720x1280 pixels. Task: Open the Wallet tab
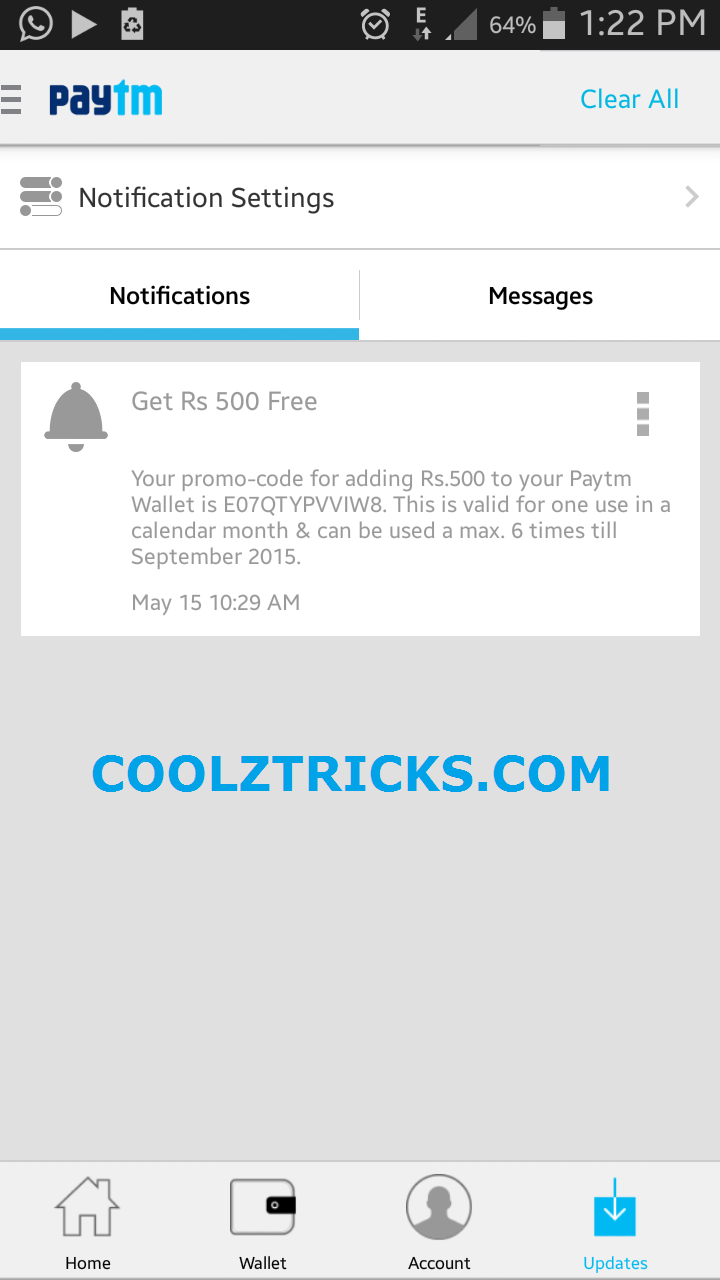263,1222
